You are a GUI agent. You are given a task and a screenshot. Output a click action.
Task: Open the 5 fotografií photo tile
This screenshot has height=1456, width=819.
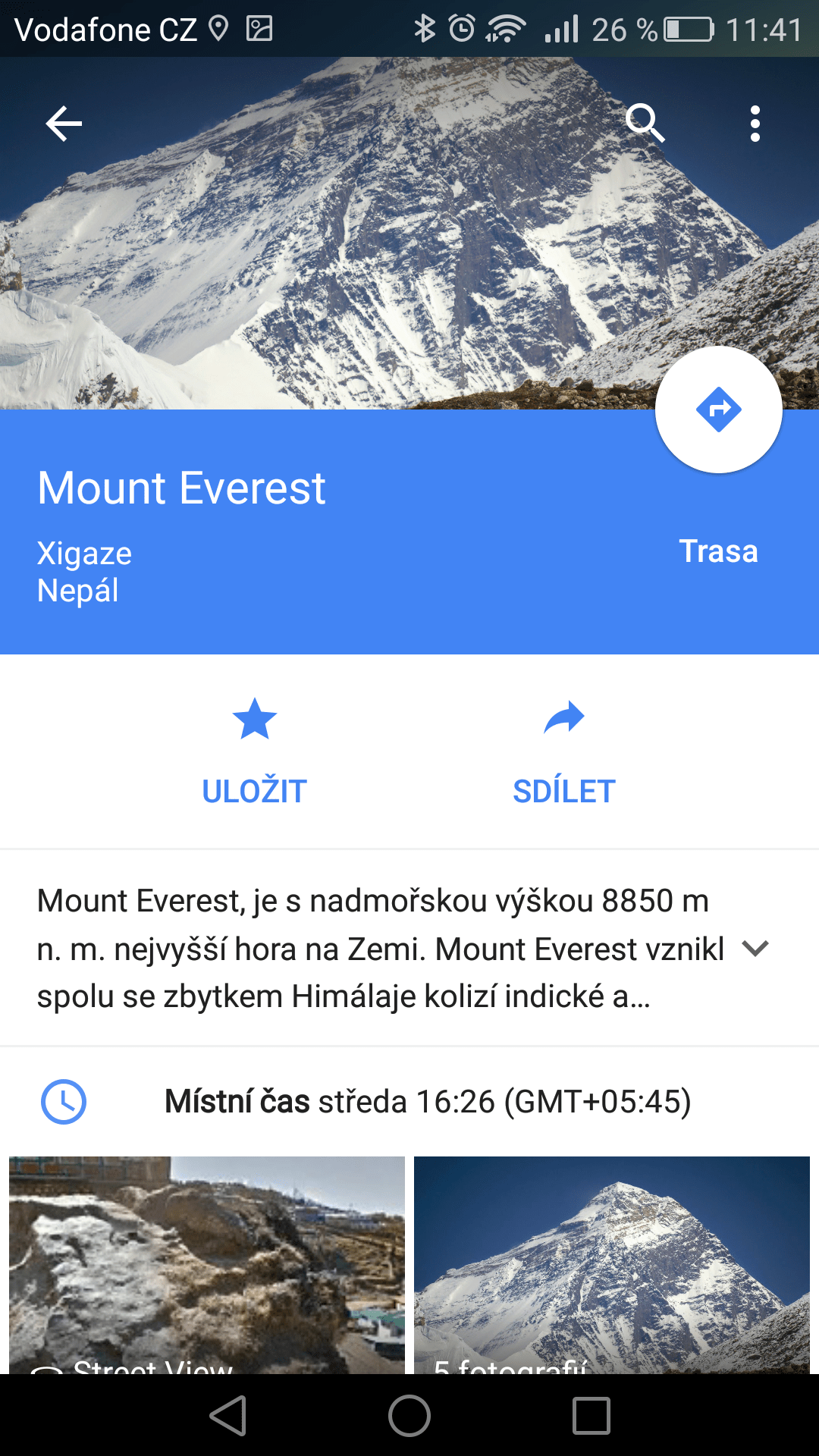tap(612, 1265)
